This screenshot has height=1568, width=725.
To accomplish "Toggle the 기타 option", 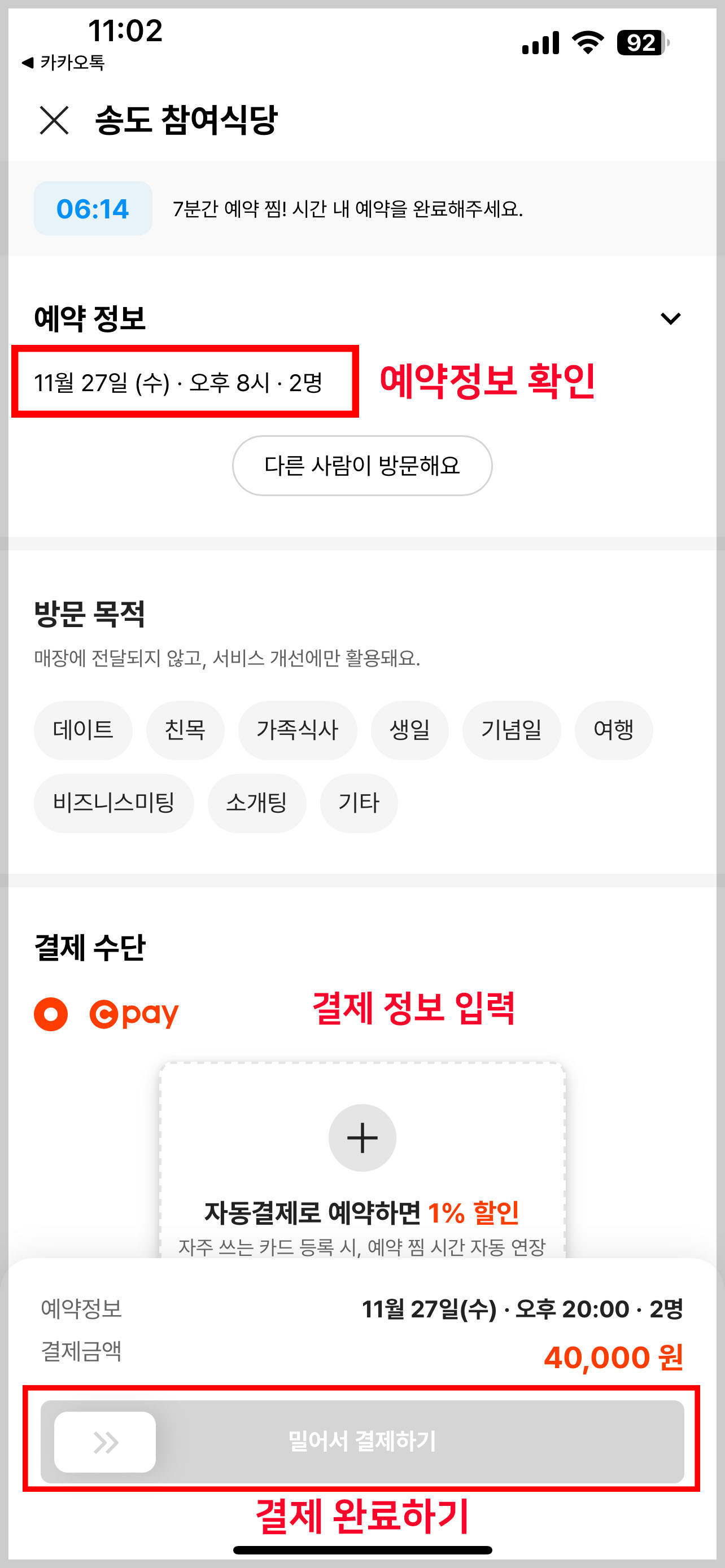I will (358, 802).
